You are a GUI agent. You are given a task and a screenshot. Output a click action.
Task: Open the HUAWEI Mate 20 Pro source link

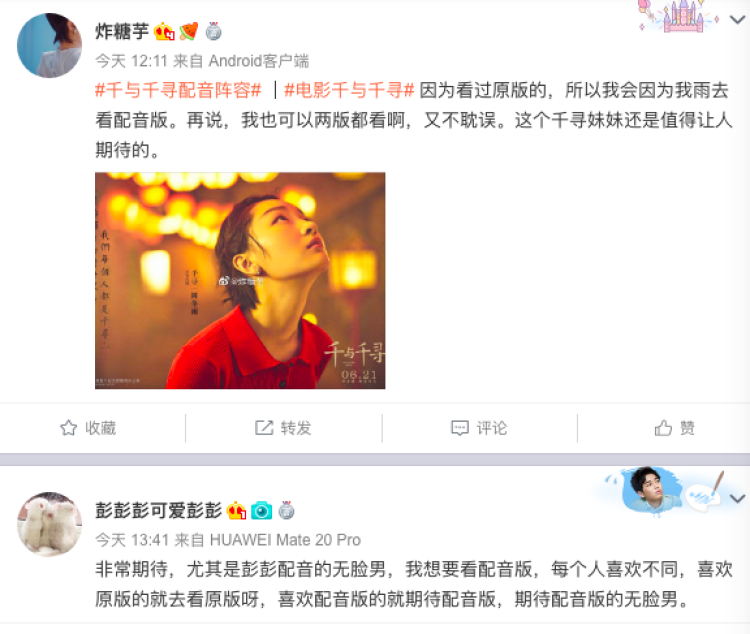pos(281,540)
